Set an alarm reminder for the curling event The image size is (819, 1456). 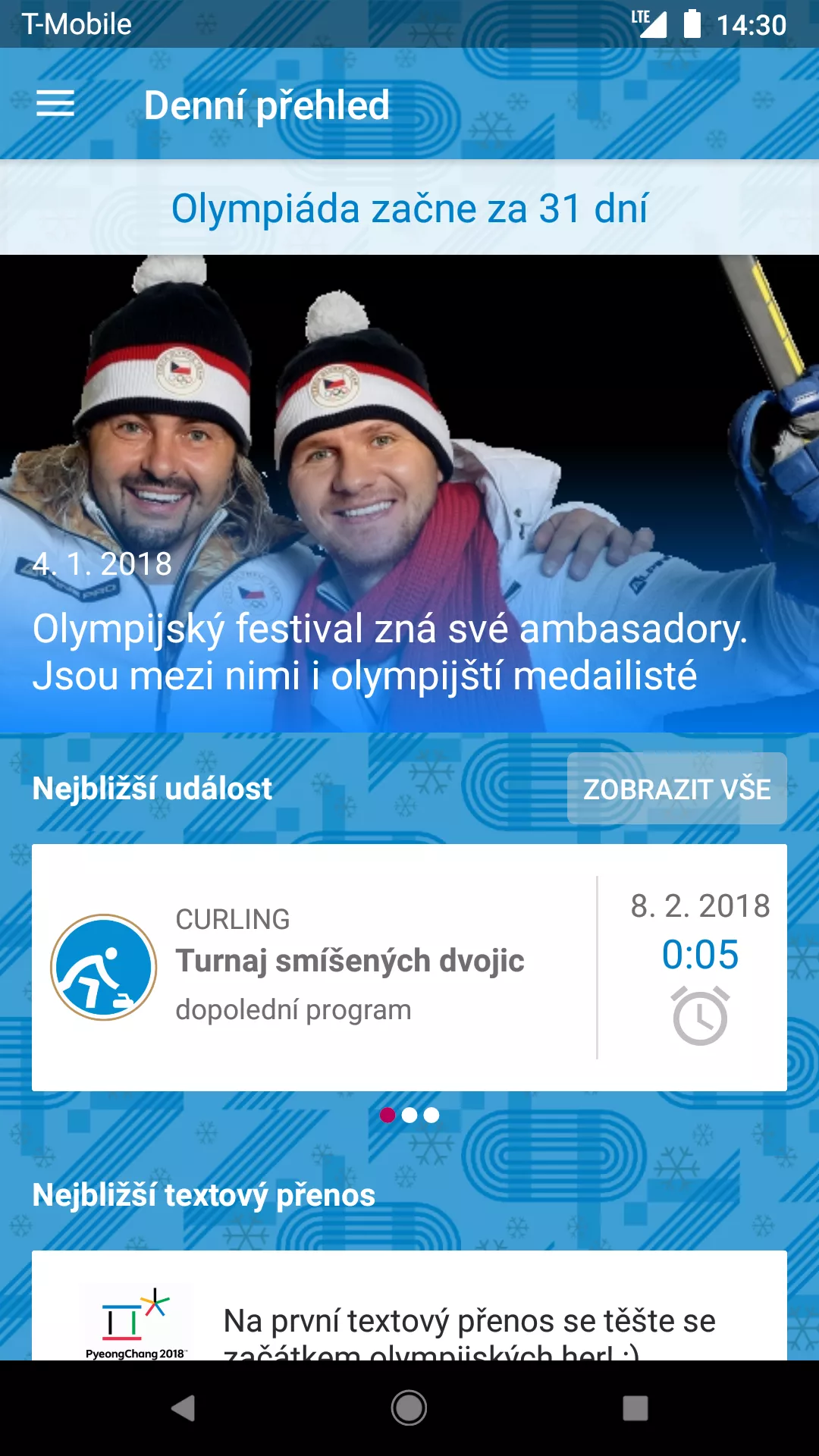[700, 1016]
